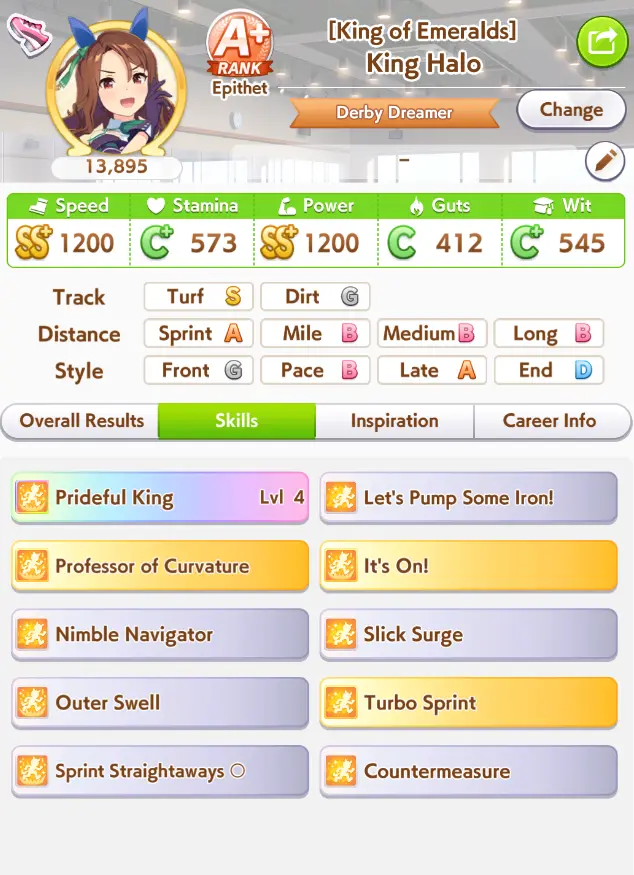Open Prideful King skill details

160,498
